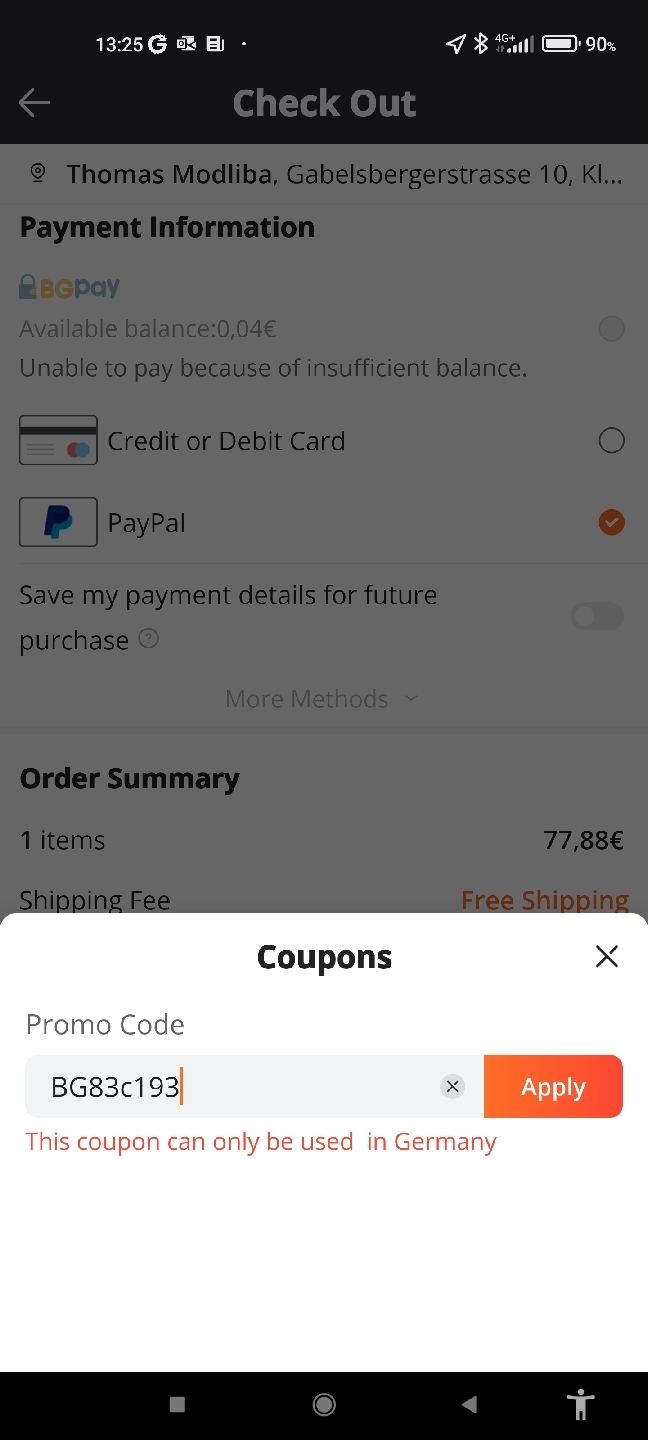Go to the home screen
Viewport: 648px width, 1440px height.
(x=324, y=1404)
